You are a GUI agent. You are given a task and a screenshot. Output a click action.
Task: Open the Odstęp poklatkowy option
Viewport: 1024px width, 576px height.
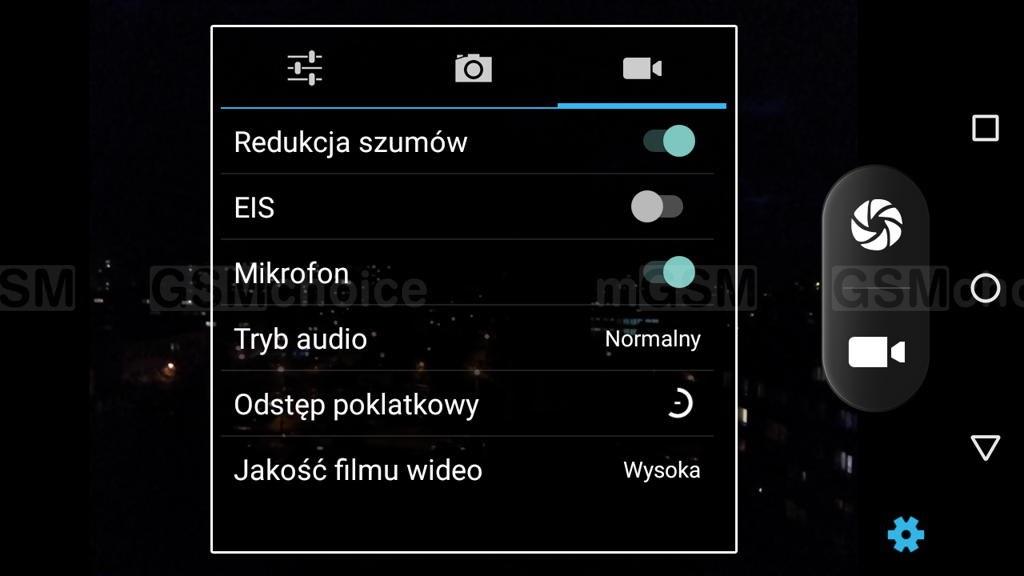(x=467, y=404)
